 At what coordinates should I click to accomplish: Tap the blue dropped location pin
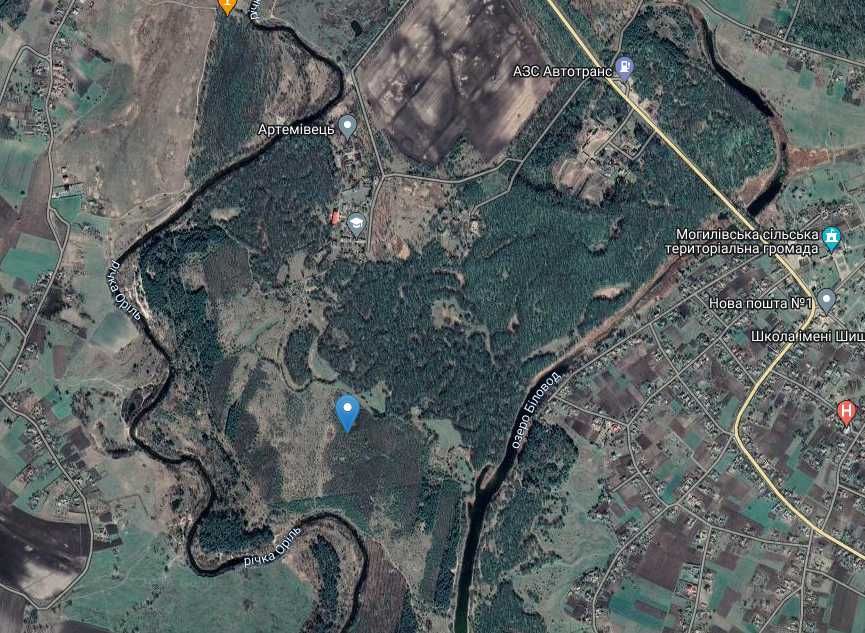click(x=347, y=411)
